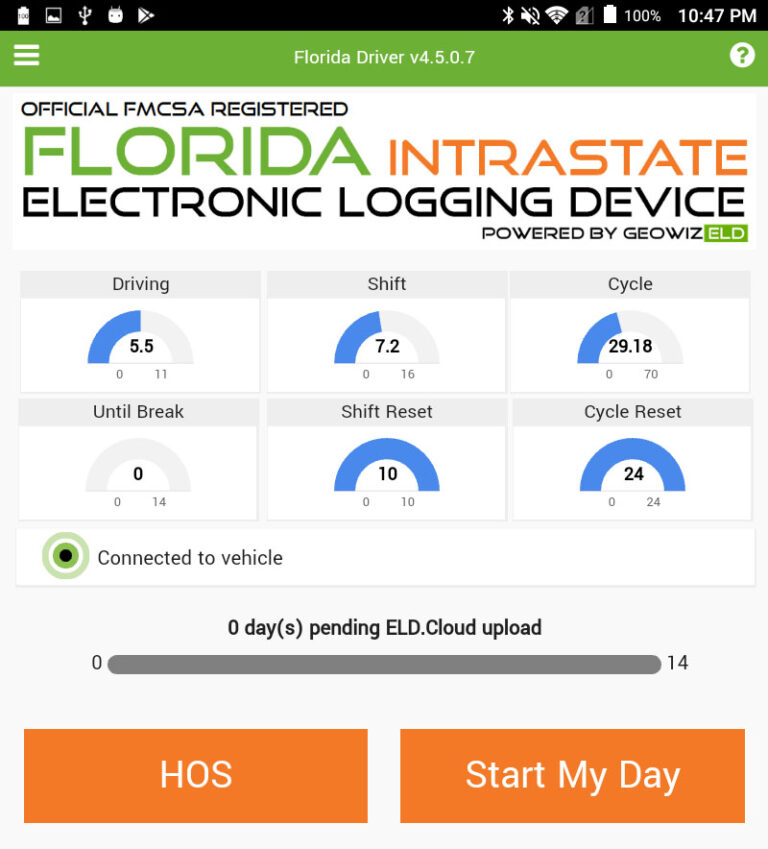Open the help question mark icon

coord(742,55)
